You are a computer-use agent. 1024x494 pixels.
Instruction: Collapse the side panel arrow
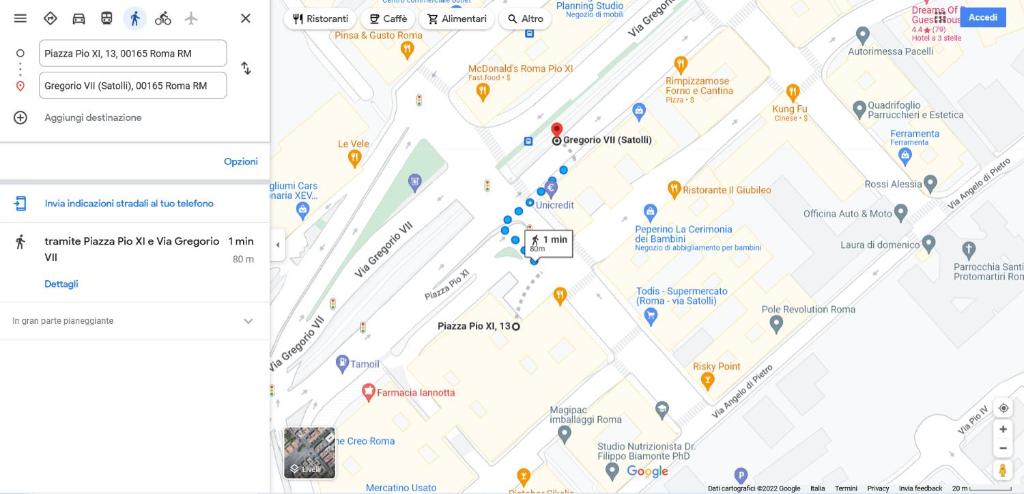(x=277, y=244)
